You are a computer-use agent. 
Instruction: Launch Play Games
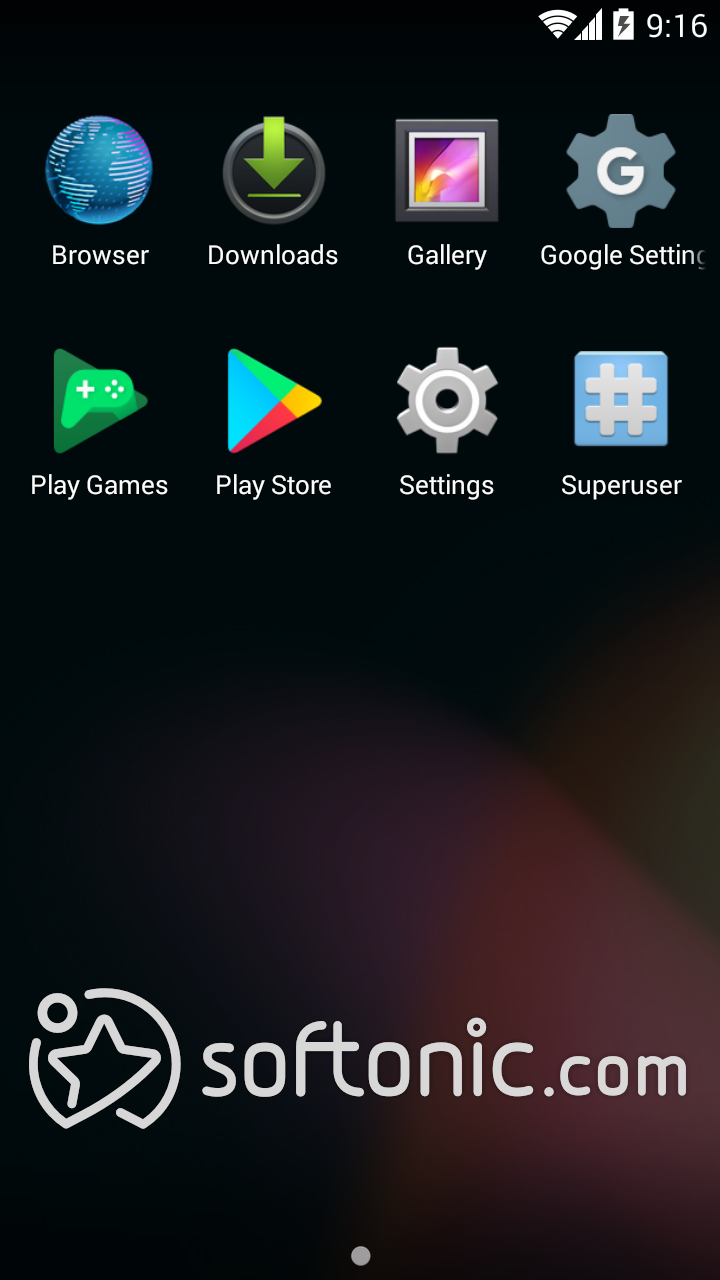click(x=99, y=402)
